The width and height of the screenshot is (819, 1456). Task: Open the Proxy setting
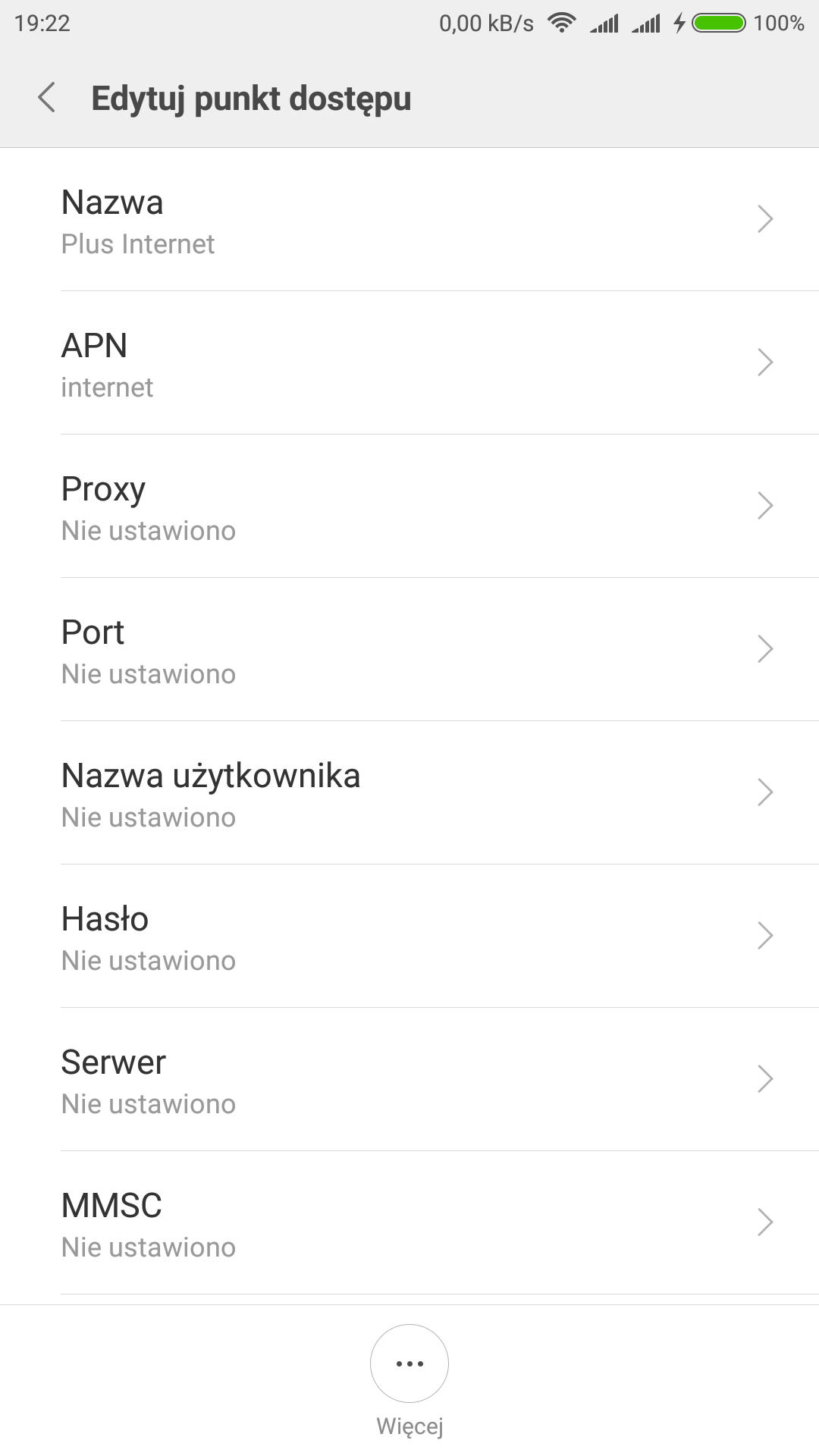tap(409, 507)
